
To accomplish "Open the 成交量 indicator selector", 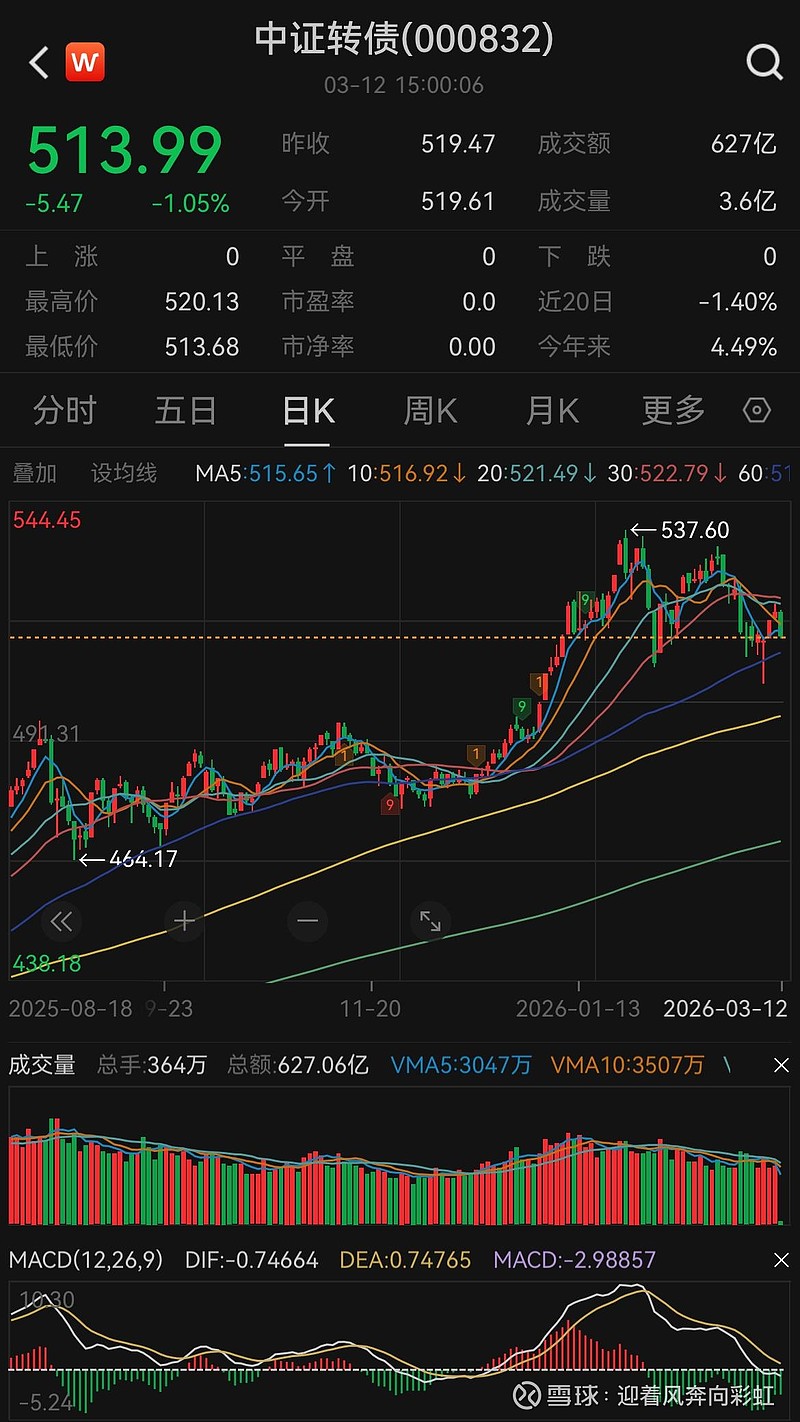I will 42,1066.
